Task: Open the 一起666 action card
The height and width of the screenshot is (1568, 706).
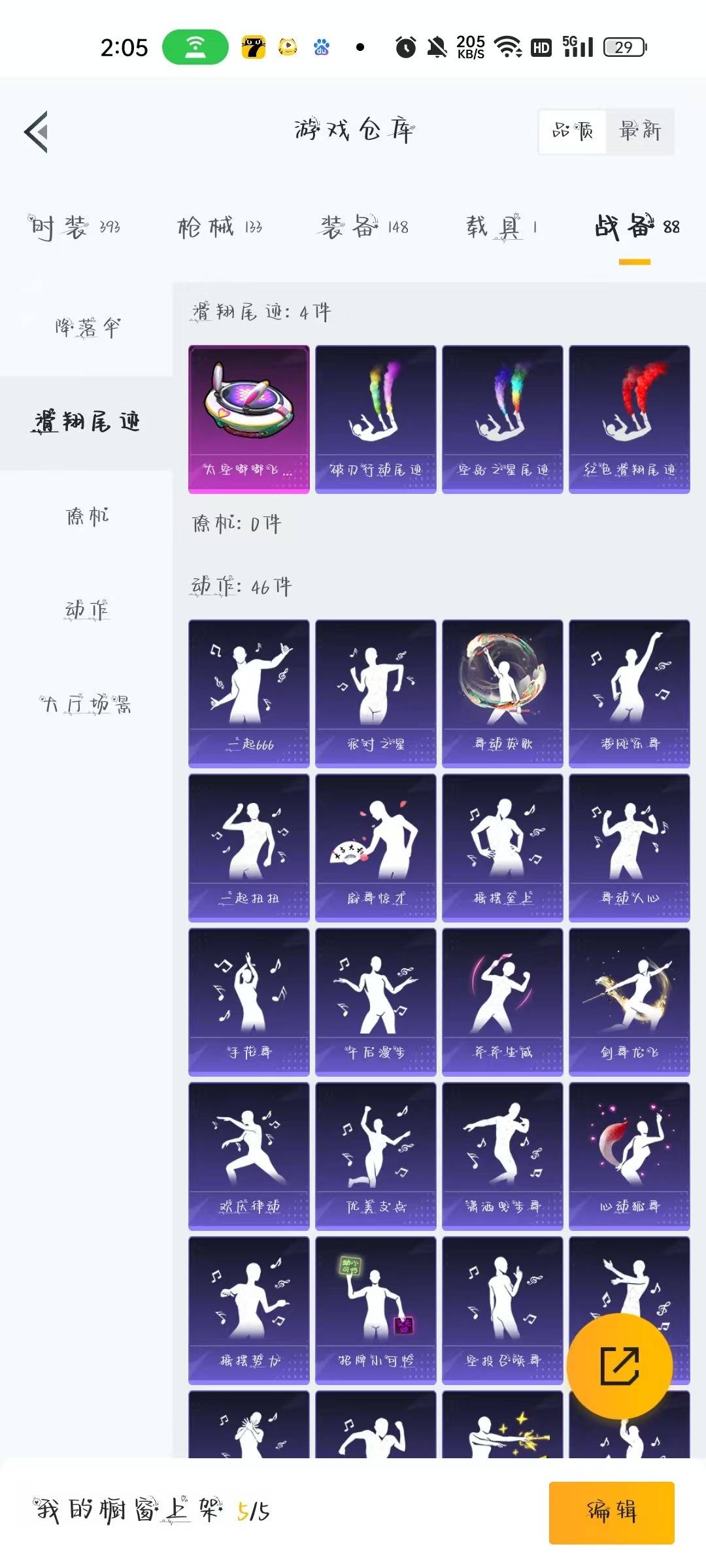Action: pos(249,694)
